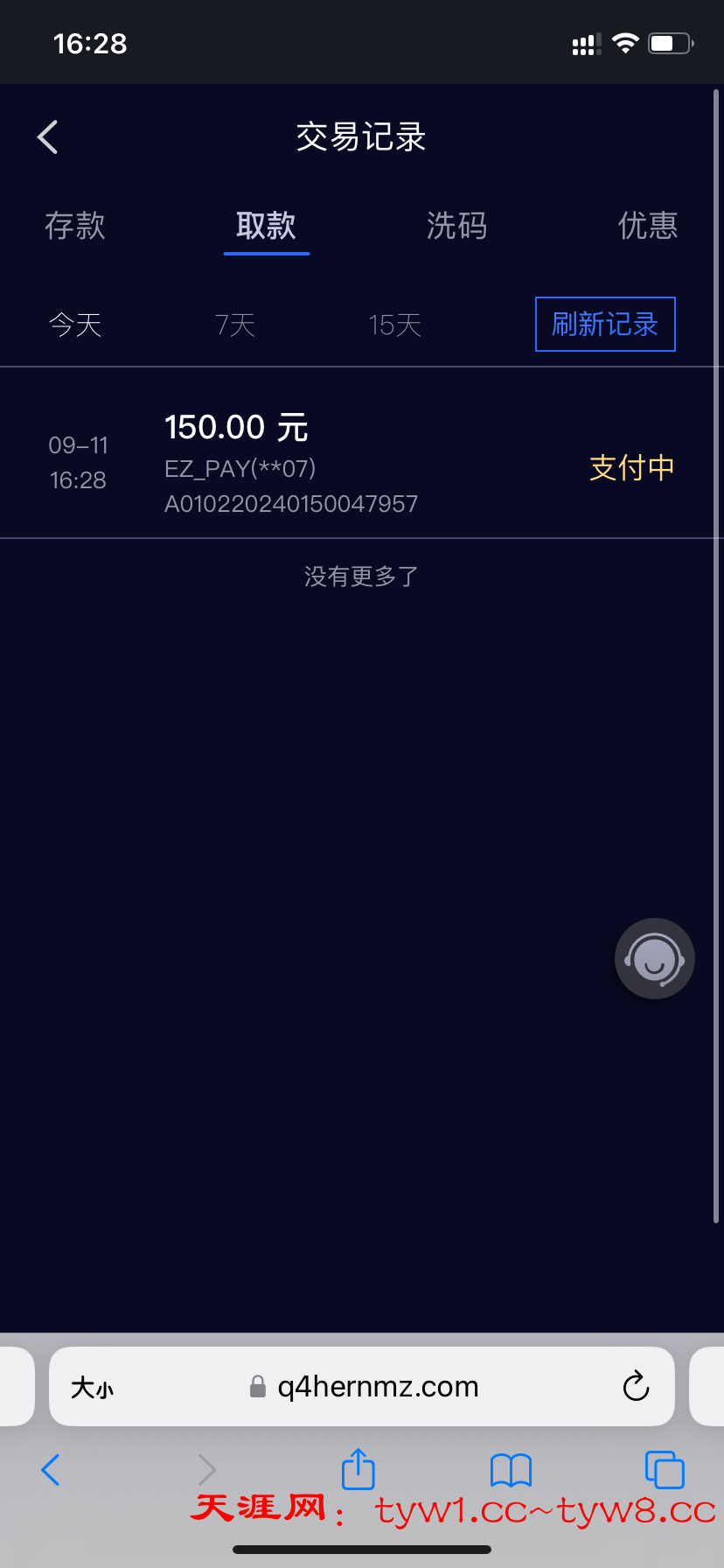
Task: Reload the page in Safari
Action: (636, 1386)
